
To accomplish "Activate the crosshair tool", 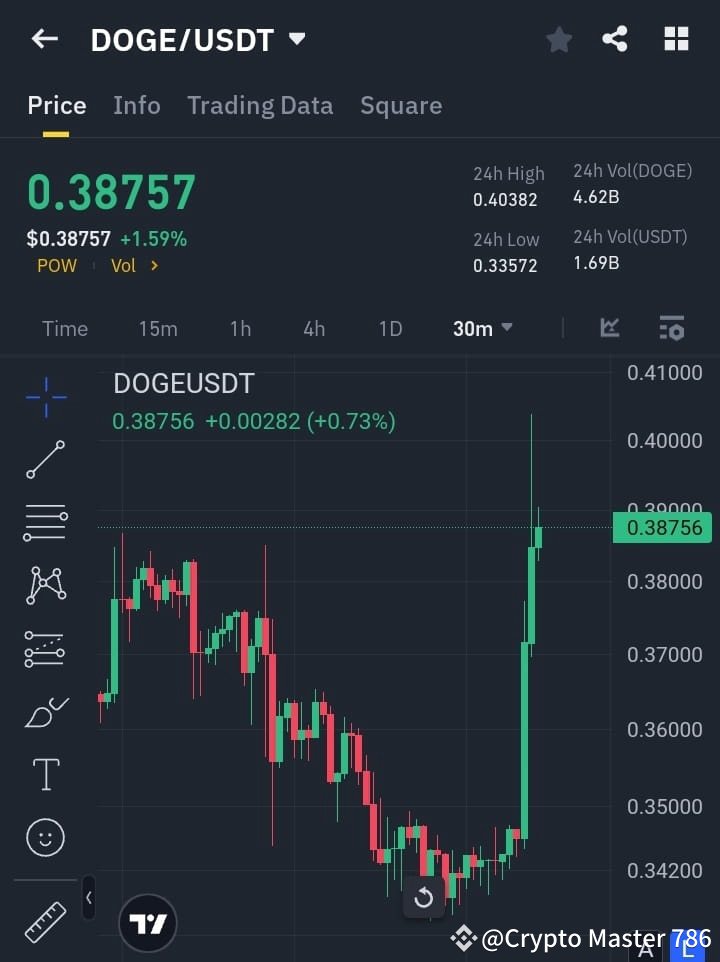I will pos(45,398).
